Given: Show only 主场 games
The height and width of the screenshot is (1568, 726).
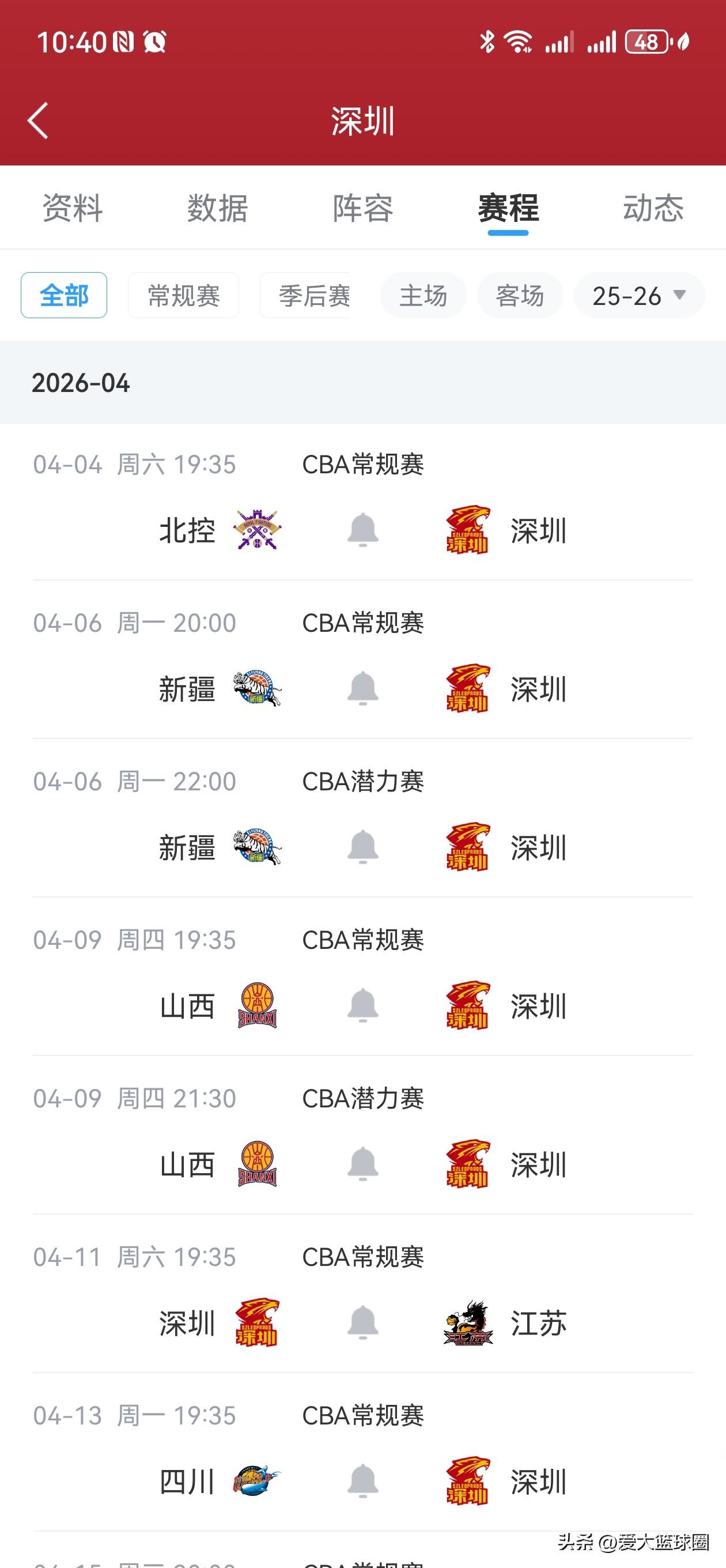Looking at the screenshot, I should tap(423, 296).
